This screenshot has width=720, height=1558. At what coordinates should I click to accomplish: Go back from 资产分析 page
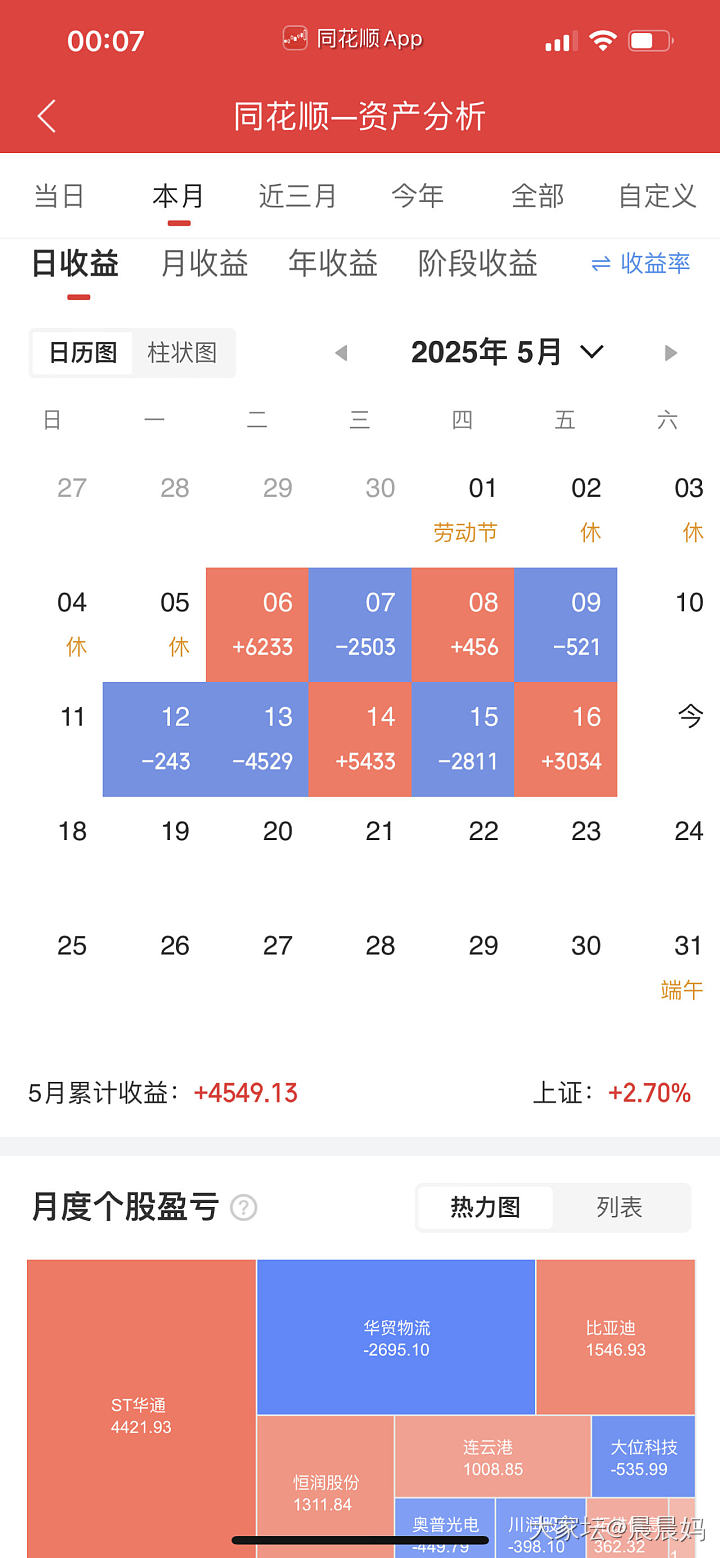(x=46, y=117)
